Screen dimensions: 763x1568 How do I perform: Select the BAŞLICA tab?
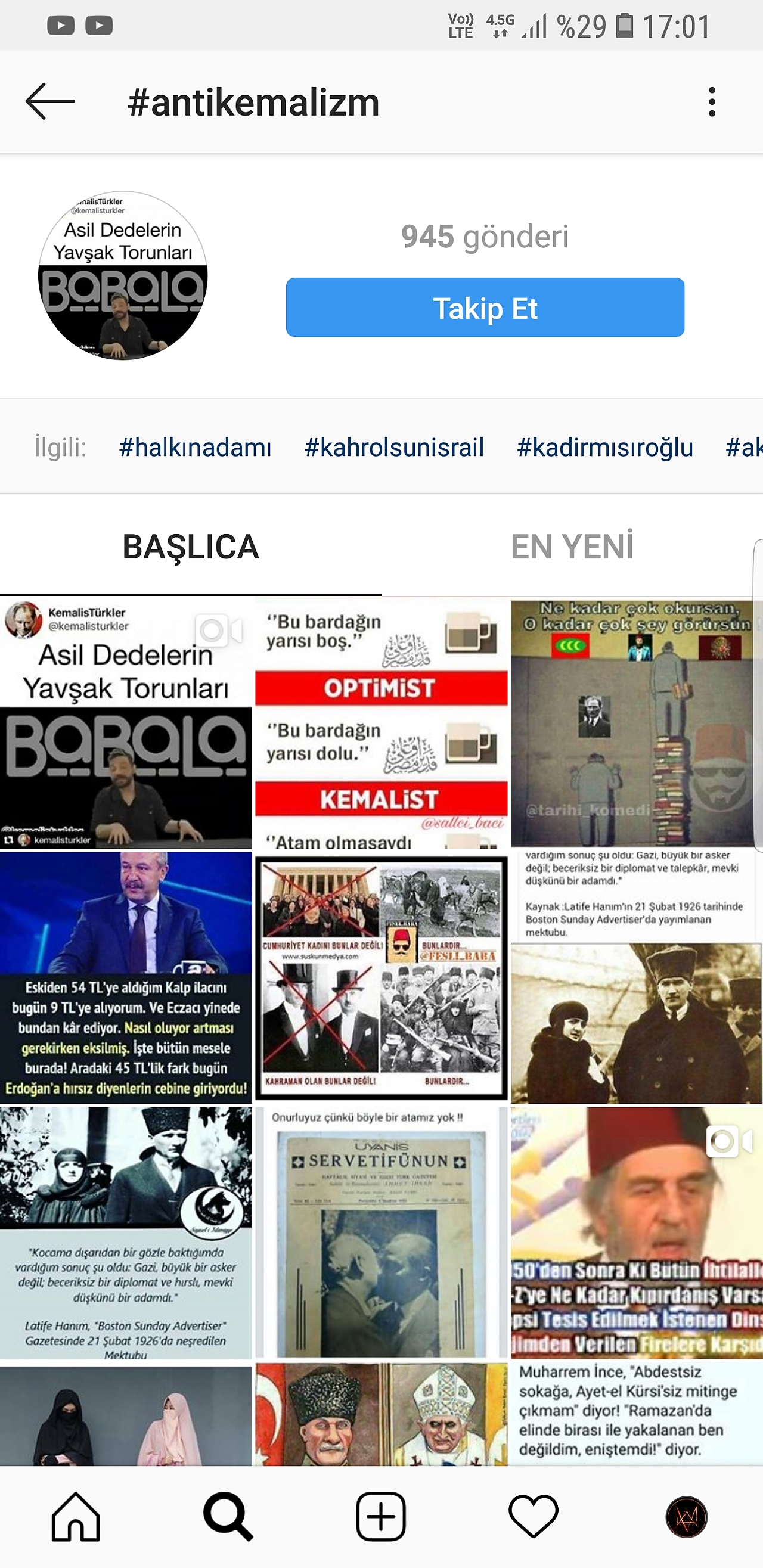[x=191, y=546]
